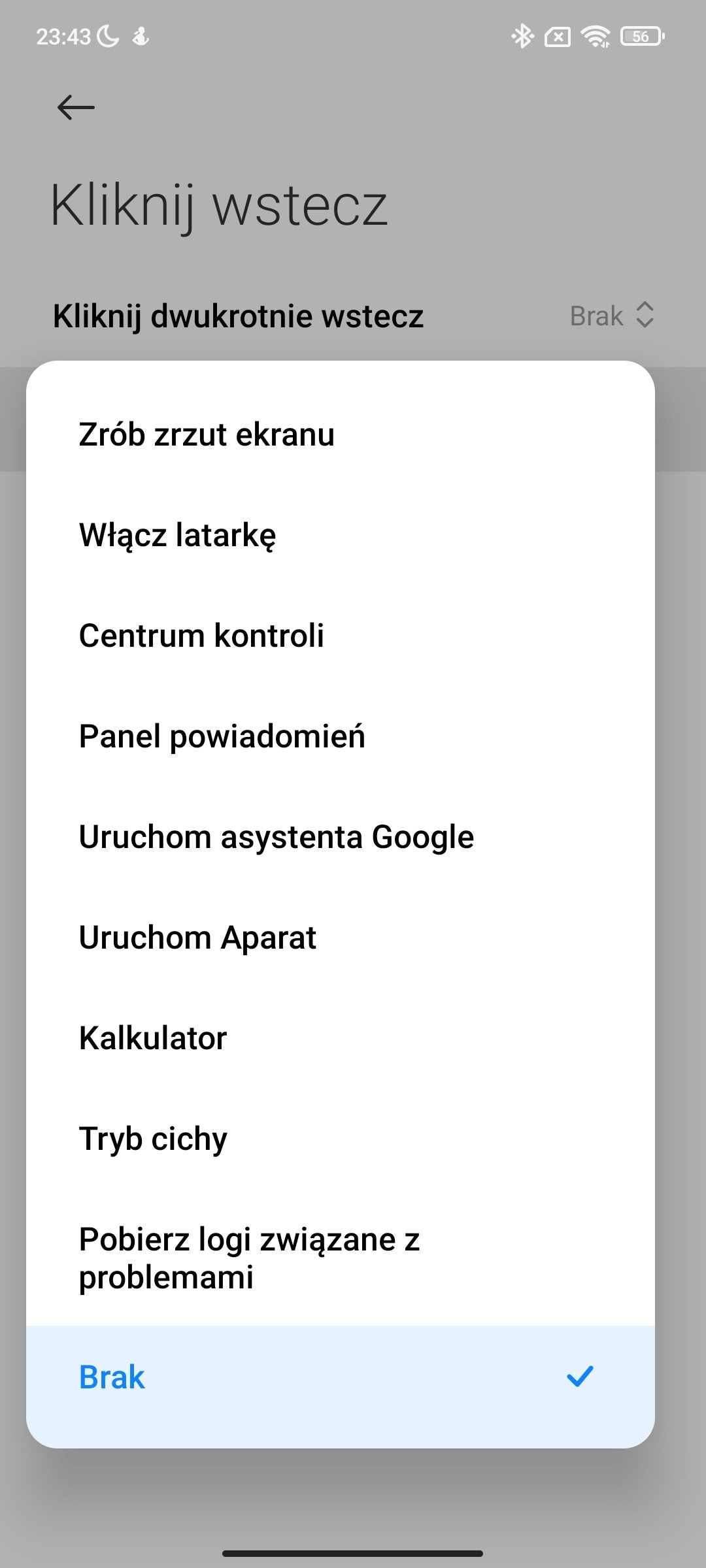Pick the Centrum kontroli option

pos(340,636)
